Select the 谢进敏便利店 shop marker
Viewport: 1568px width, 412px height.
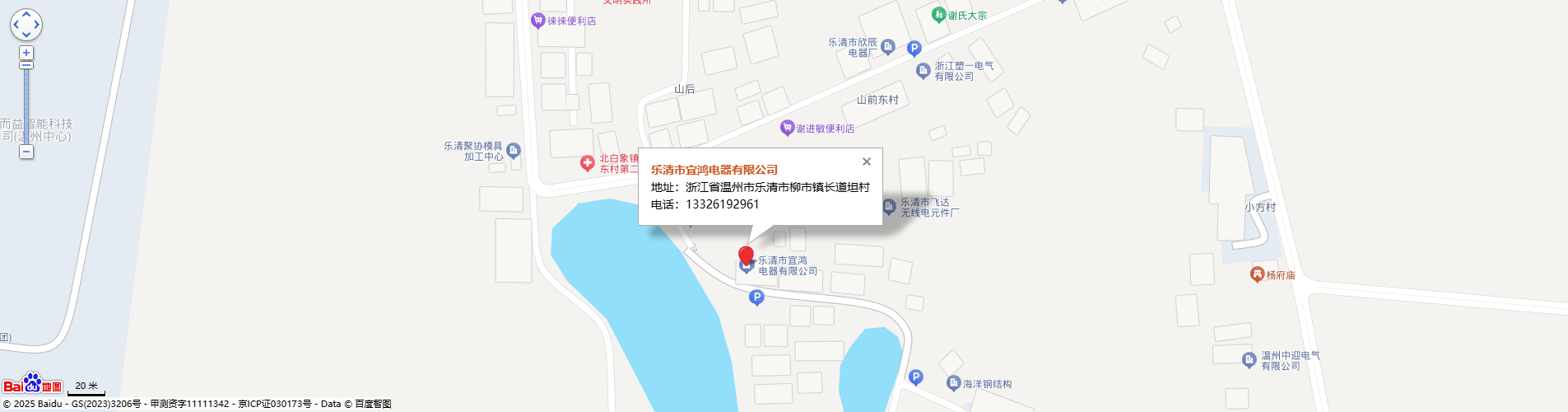point(787,128)
